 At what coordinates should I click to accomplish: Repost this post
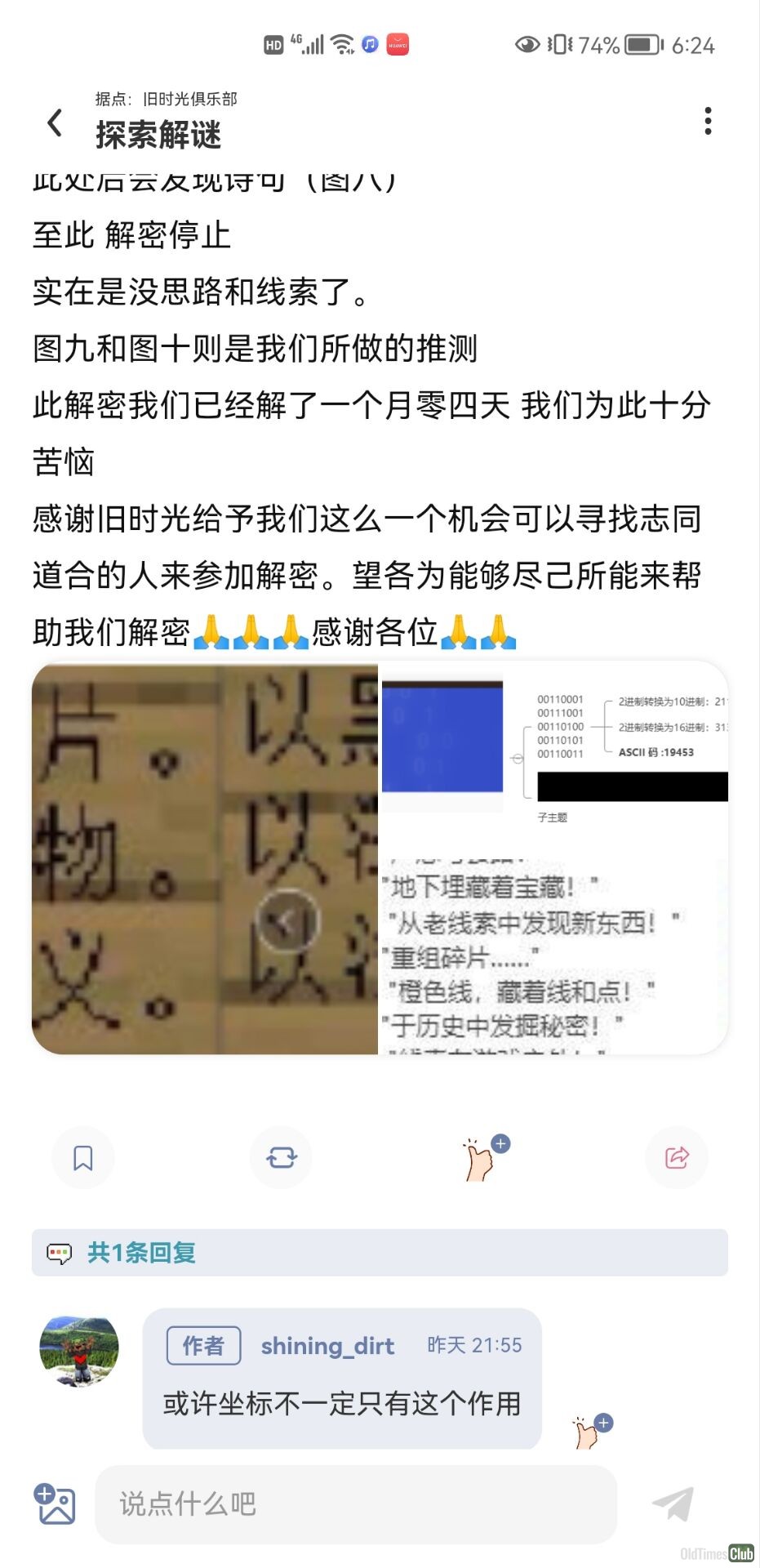coord(281,1157)
